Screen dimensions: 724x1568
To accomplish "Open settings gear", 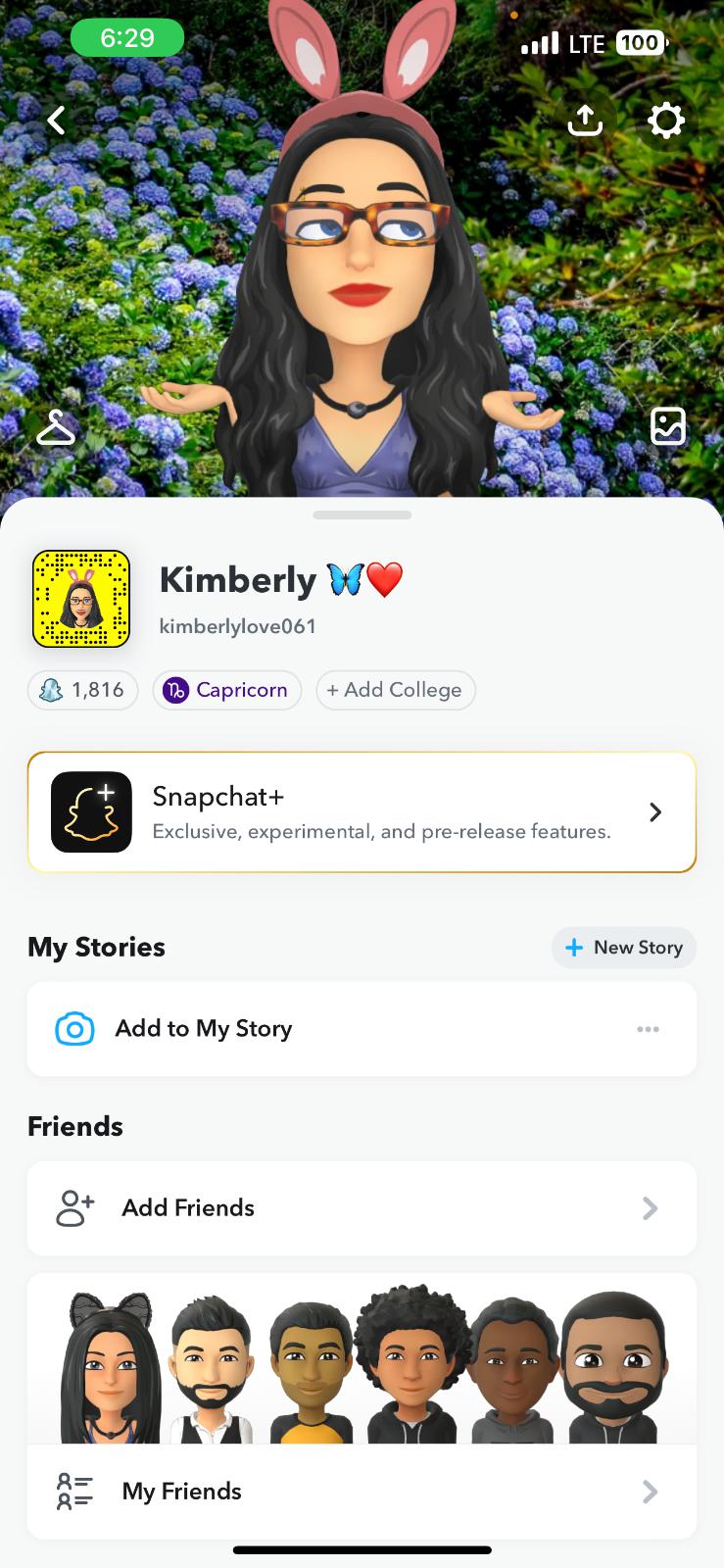I will (x=666, y=121).
